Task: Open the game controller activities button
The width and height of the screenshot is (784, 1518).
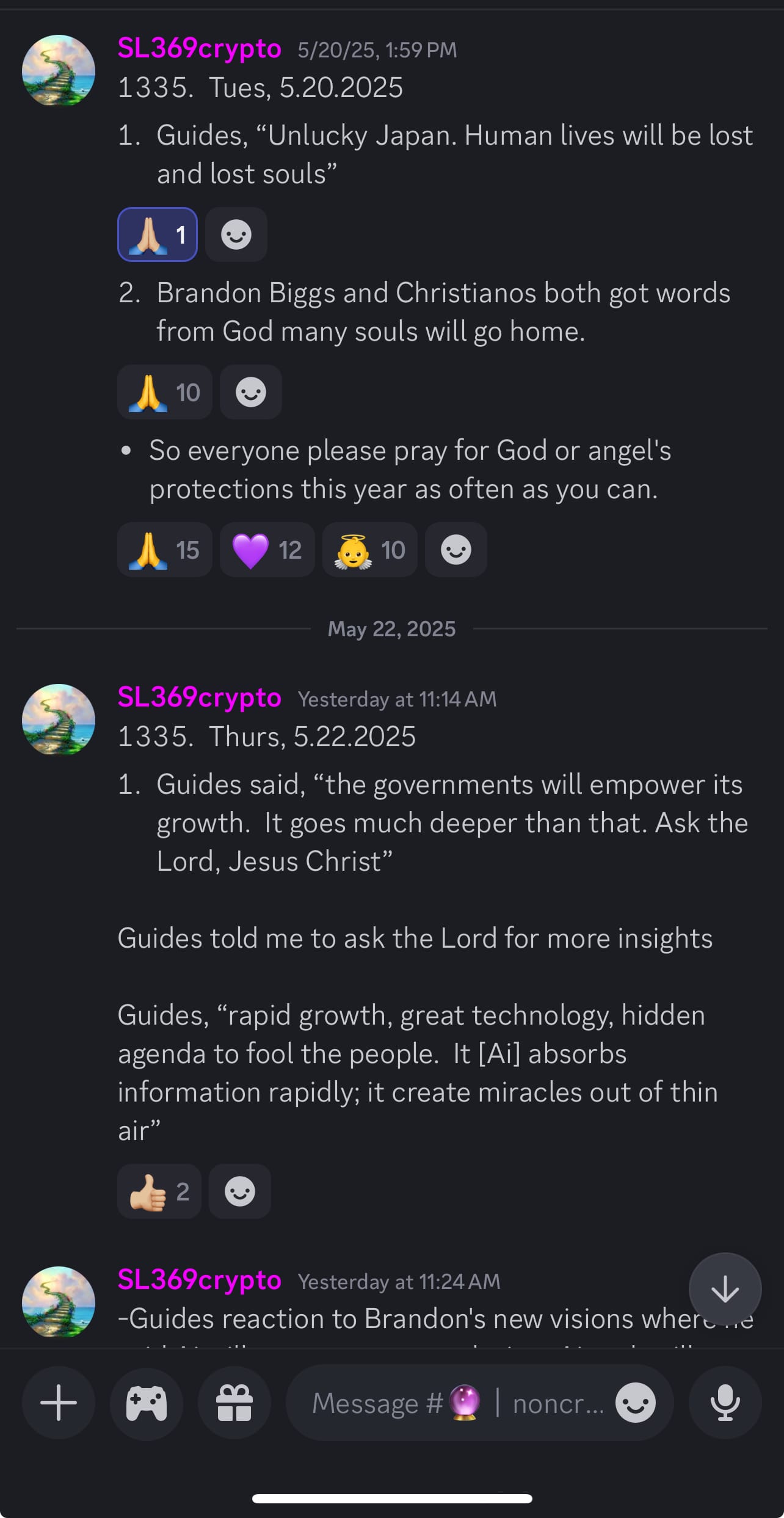Action: click(x=147, y=1403)
